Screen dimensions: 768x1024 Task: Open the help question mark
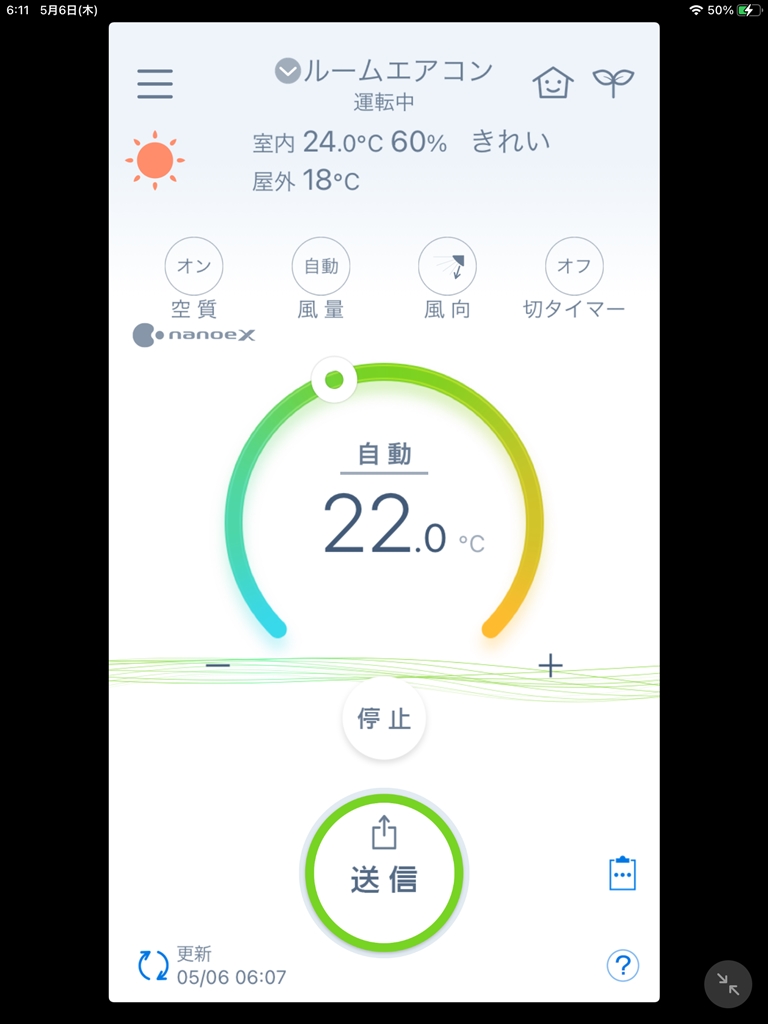click(622, 966)
